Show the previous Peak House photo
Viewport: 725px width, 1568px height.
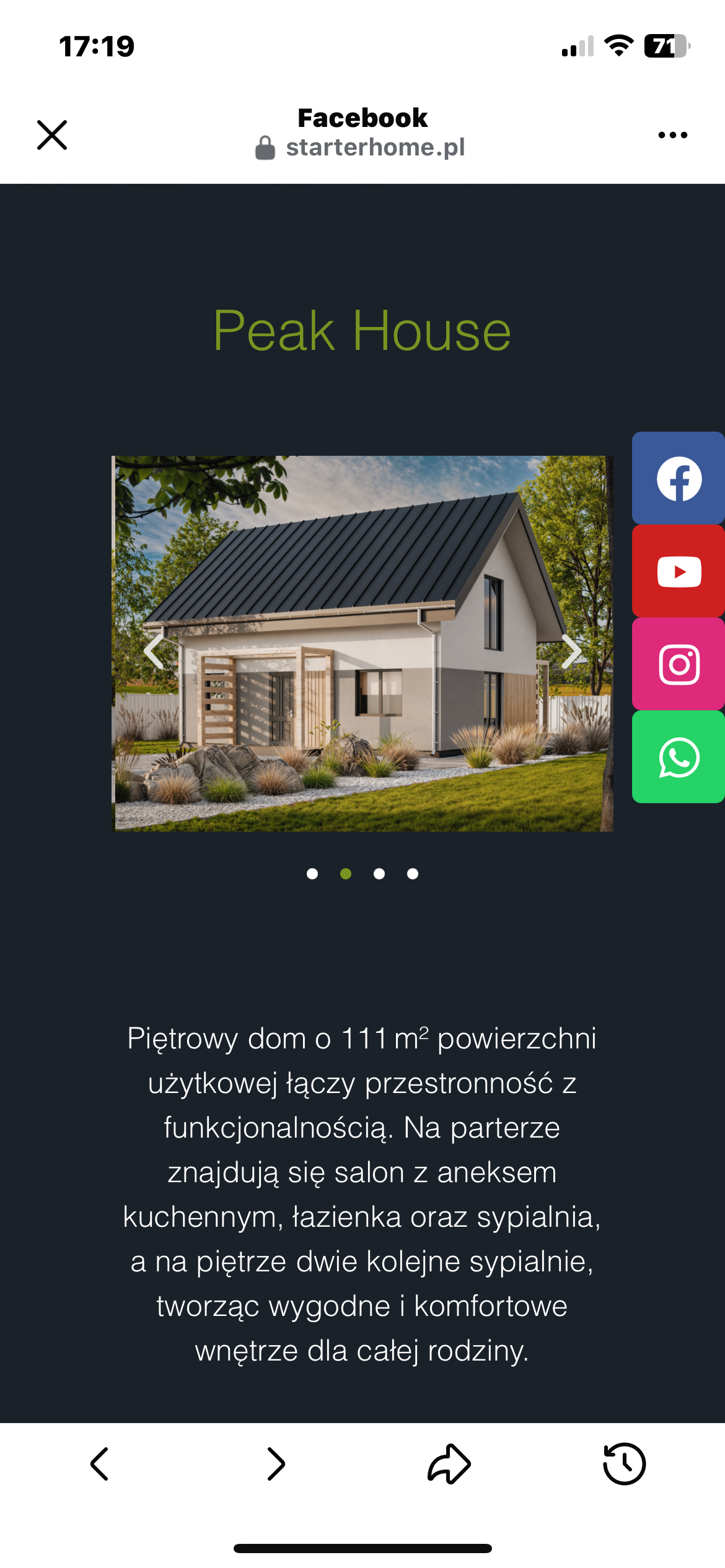click(153, 651)
